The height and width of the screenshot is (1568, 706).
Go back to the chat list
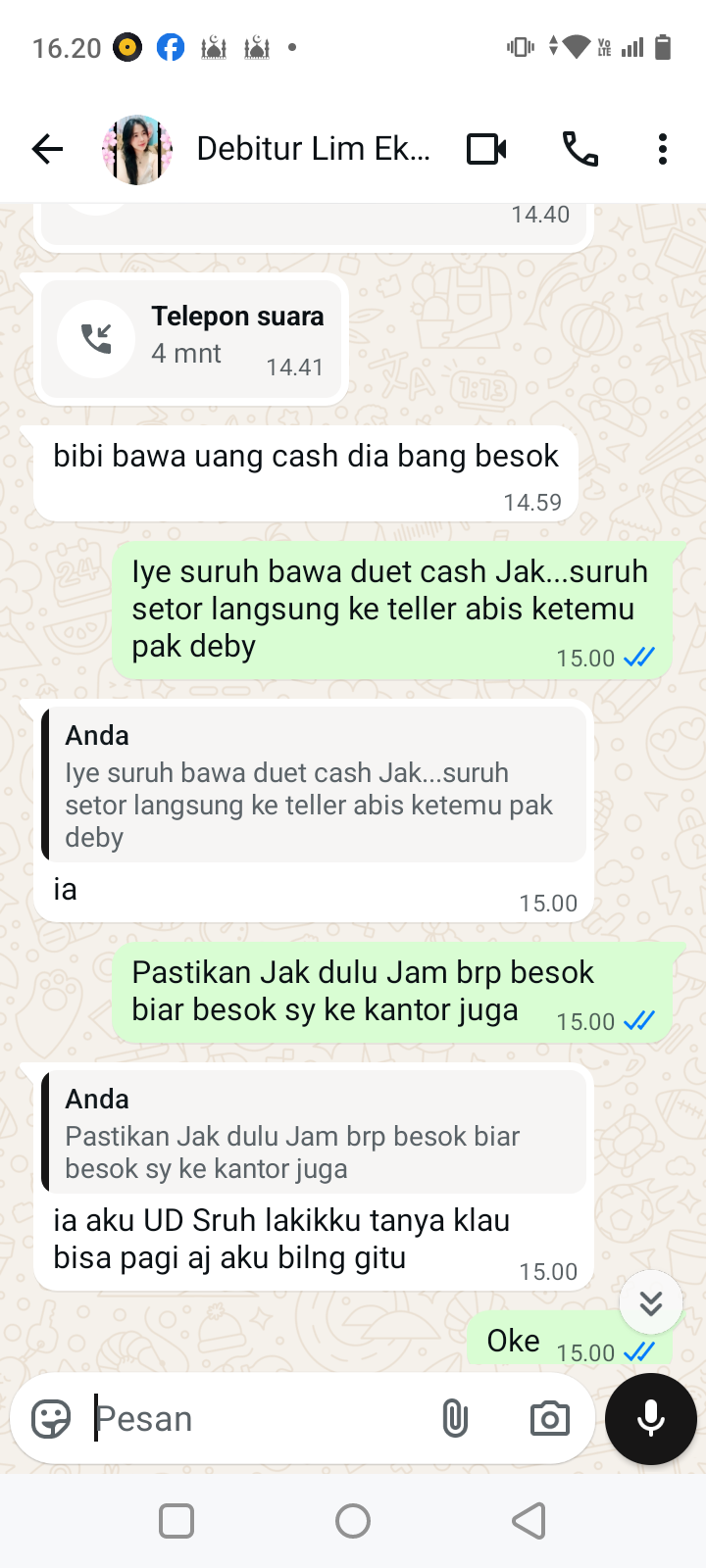[47, 149]
